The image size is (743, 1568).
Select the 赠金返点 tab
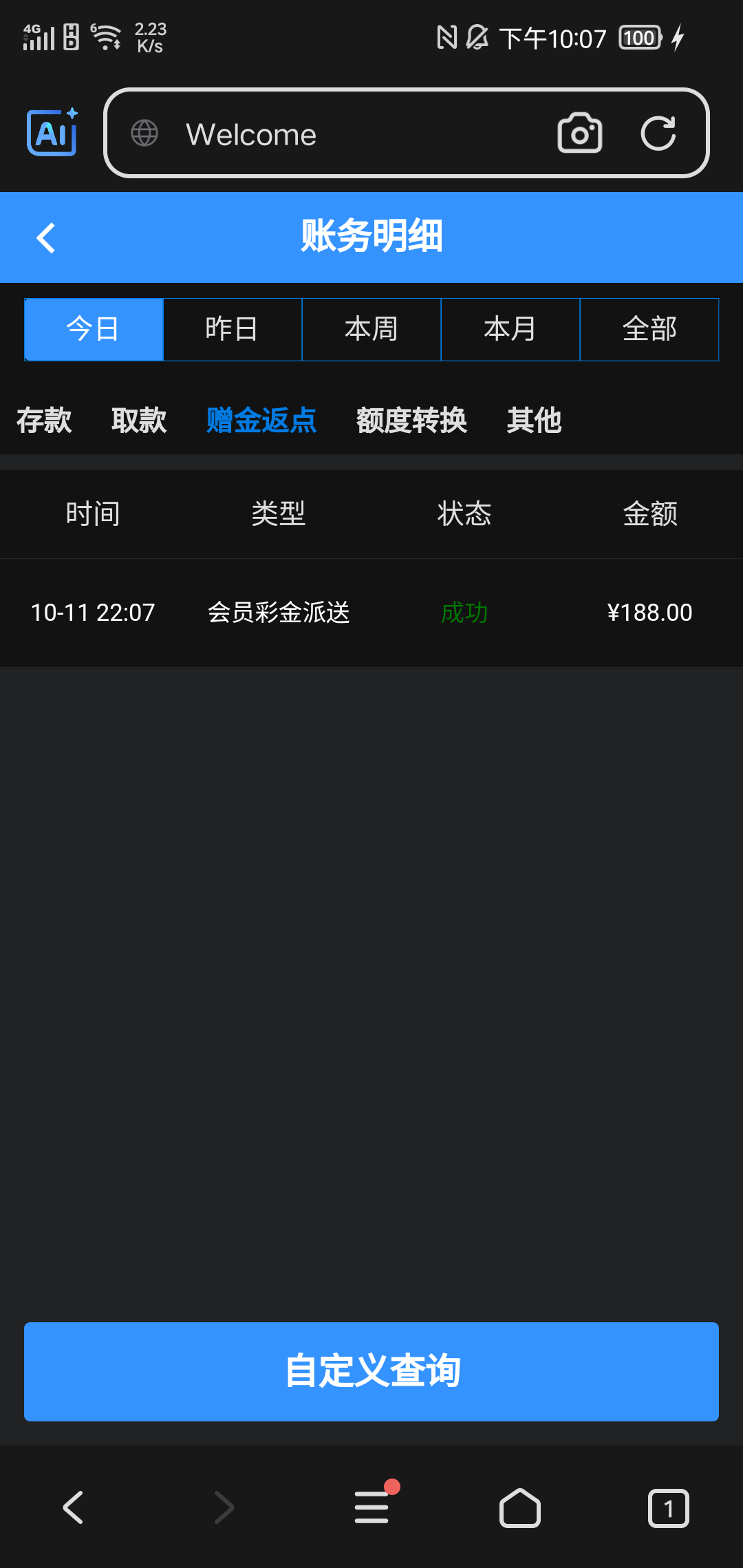coord(261,420)
